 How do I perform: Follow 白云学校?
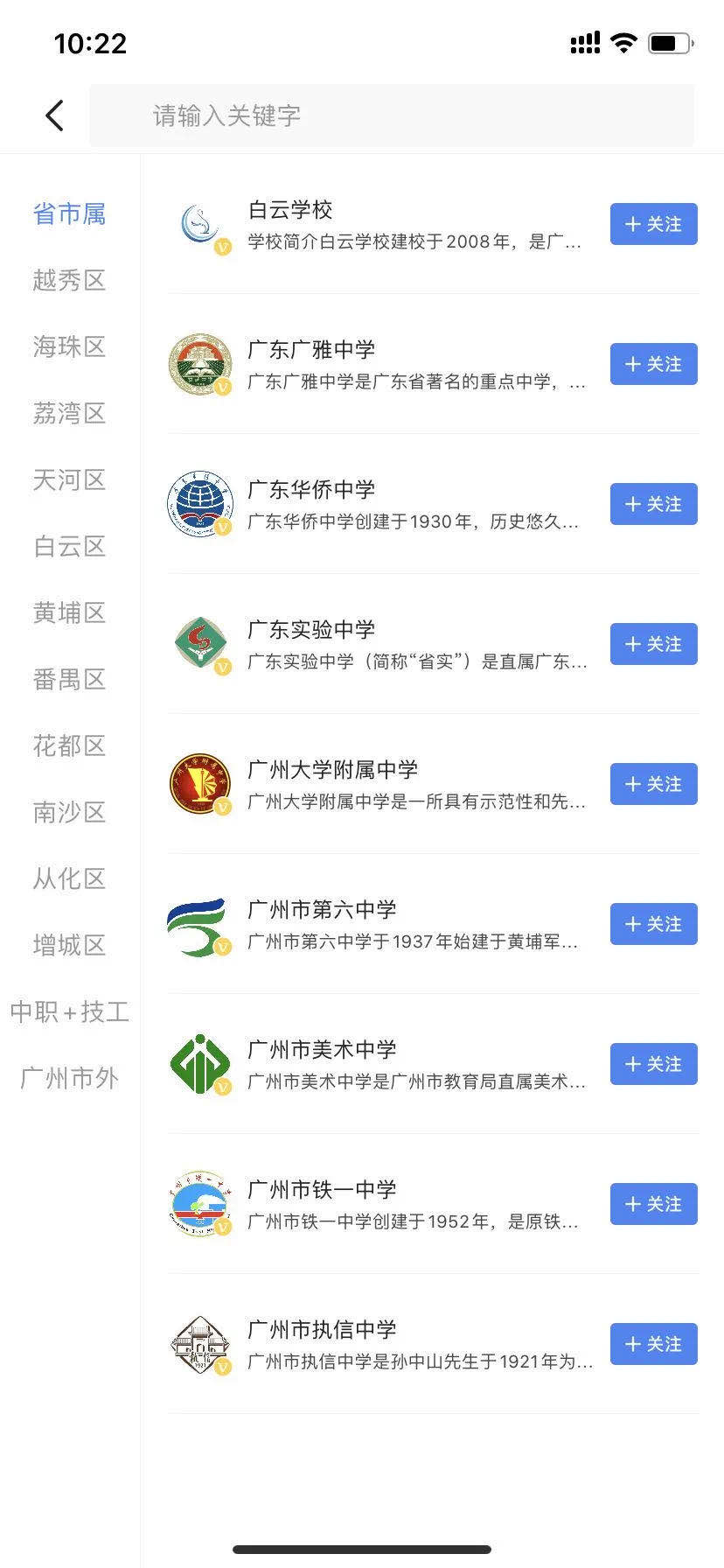click(x=653, y=224)
